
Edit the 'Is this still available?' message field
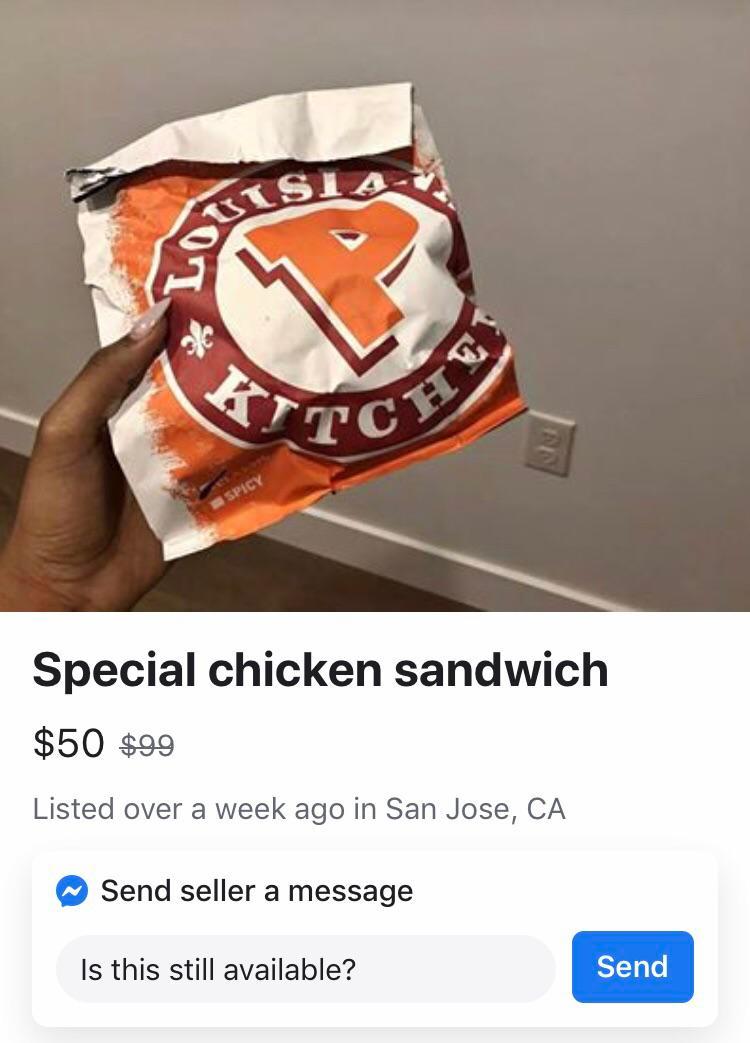[305, 969]
